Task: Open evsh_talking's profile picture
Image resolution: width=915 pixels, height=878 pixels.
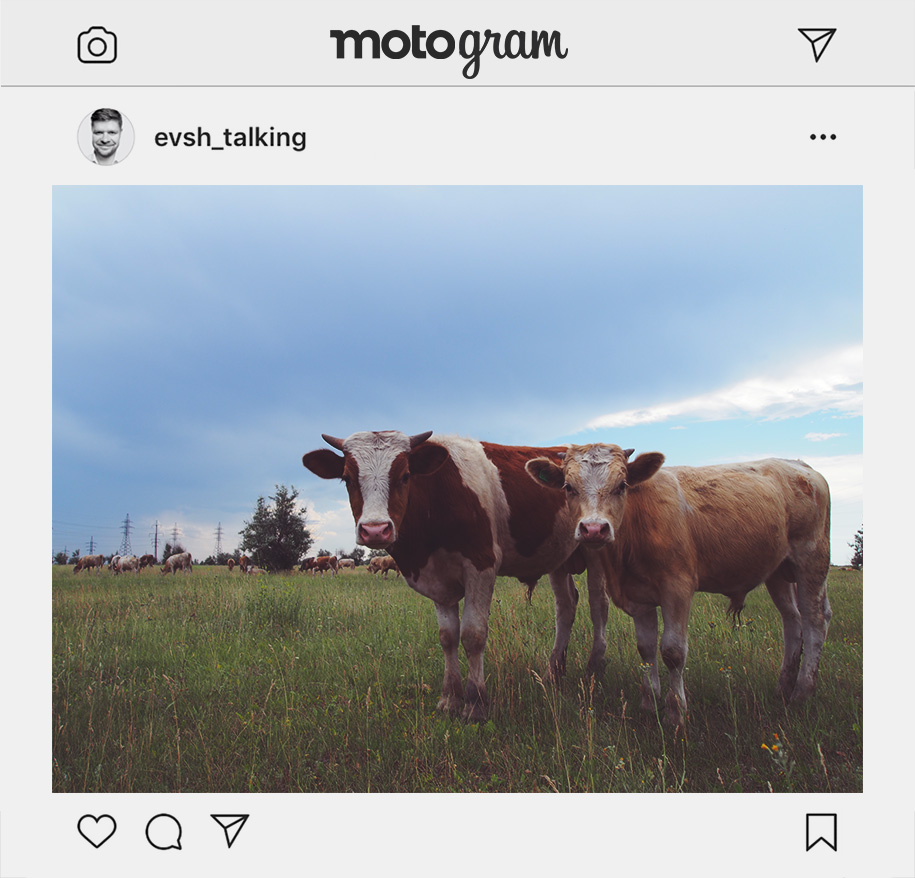Action: coord(106,137)
